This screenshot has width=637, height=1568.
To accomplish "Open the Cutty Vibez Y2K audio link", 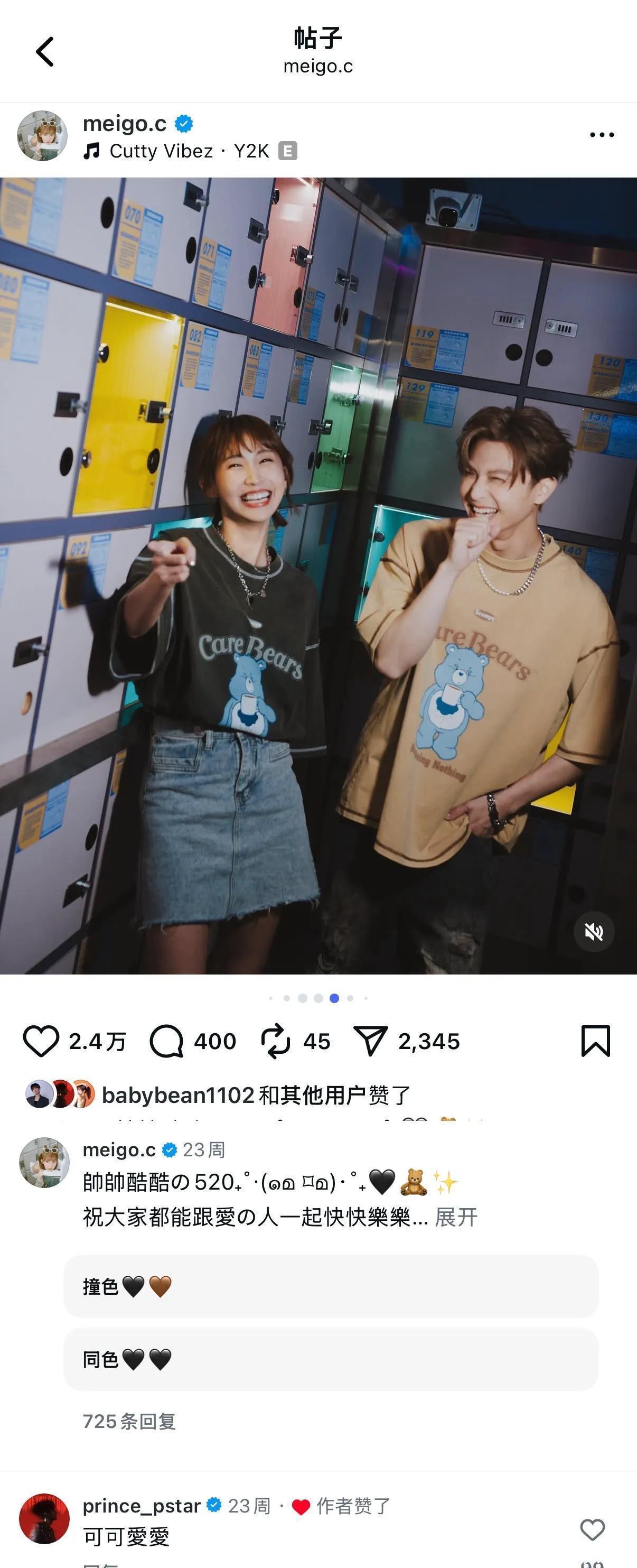I will (189, 151).
